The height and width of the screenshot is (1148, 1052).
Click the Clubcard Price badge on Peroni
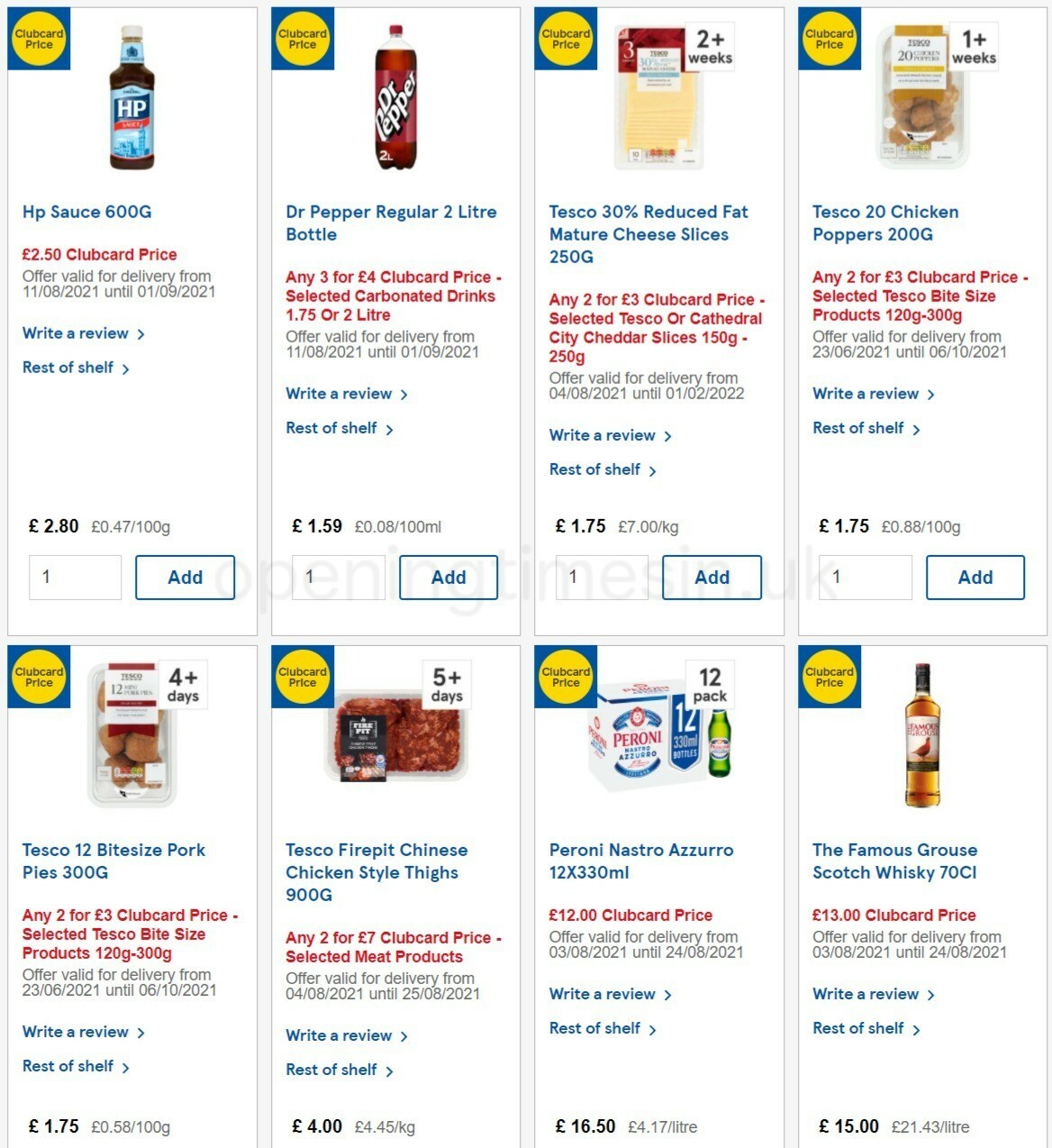565,678
